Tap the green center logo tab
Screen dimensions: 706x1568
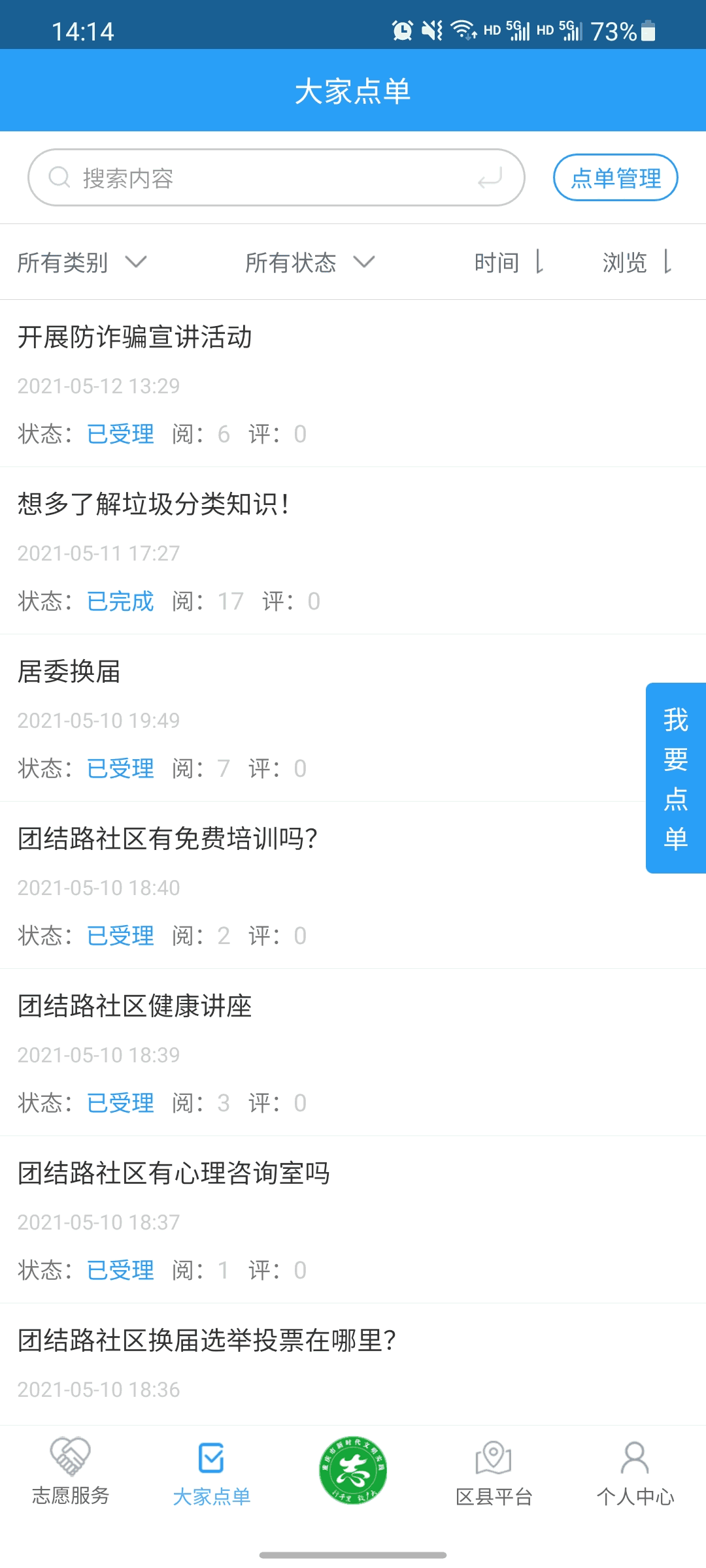(x=353, y=1470)
